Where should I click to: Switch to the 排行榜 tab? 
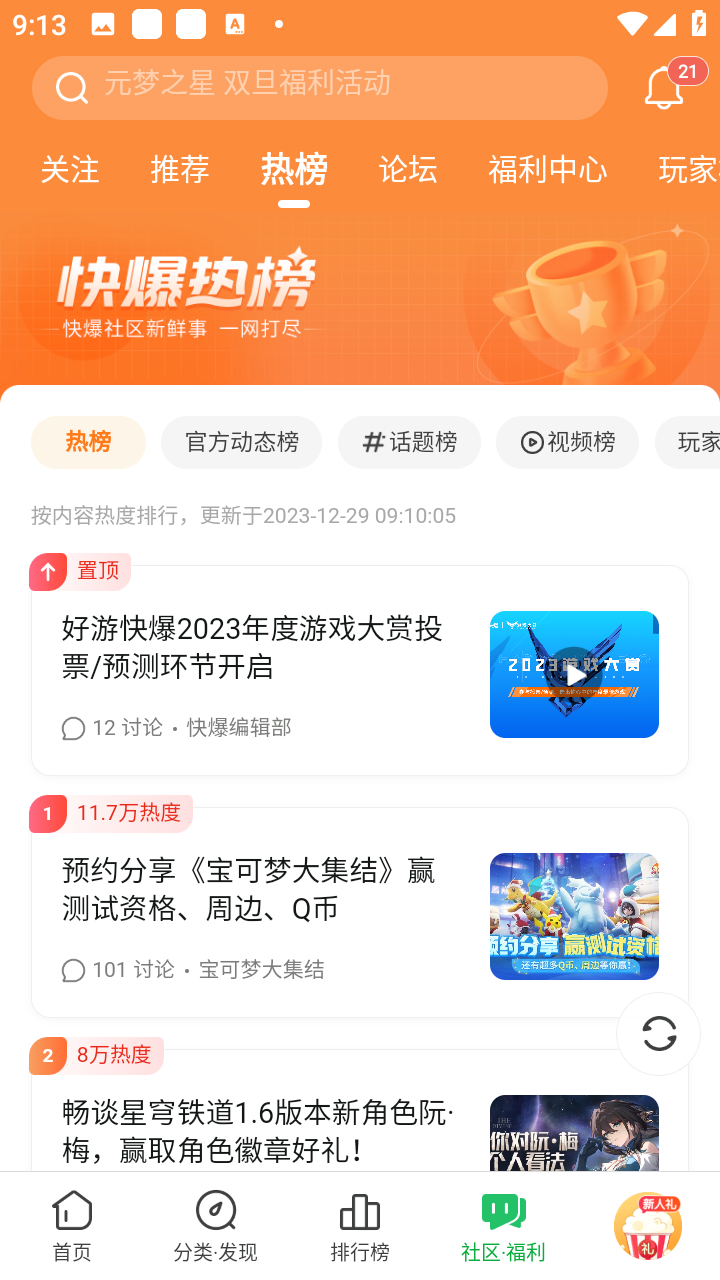(360, 1226)
